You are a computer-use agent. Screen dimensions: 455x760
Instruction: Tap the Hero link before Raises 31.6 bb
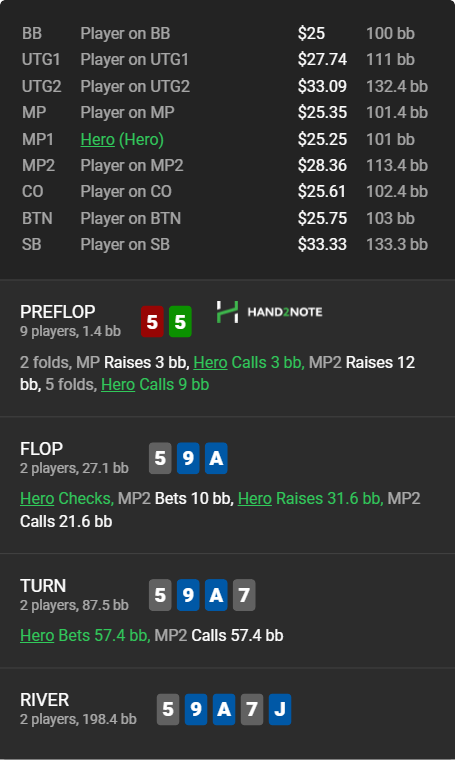click(254, 499)
